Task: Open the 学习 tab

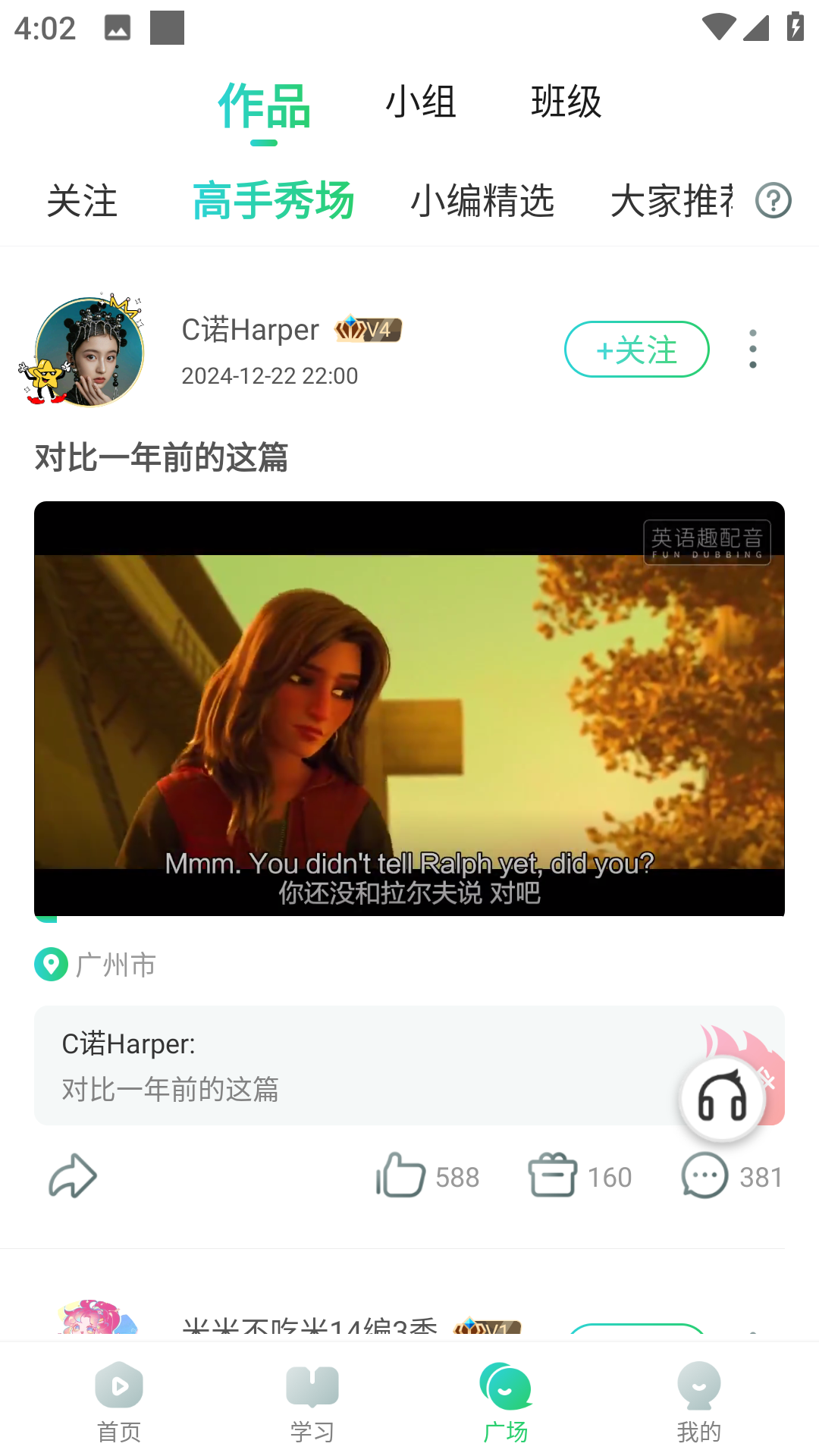Action: [x=312, y=1401]
